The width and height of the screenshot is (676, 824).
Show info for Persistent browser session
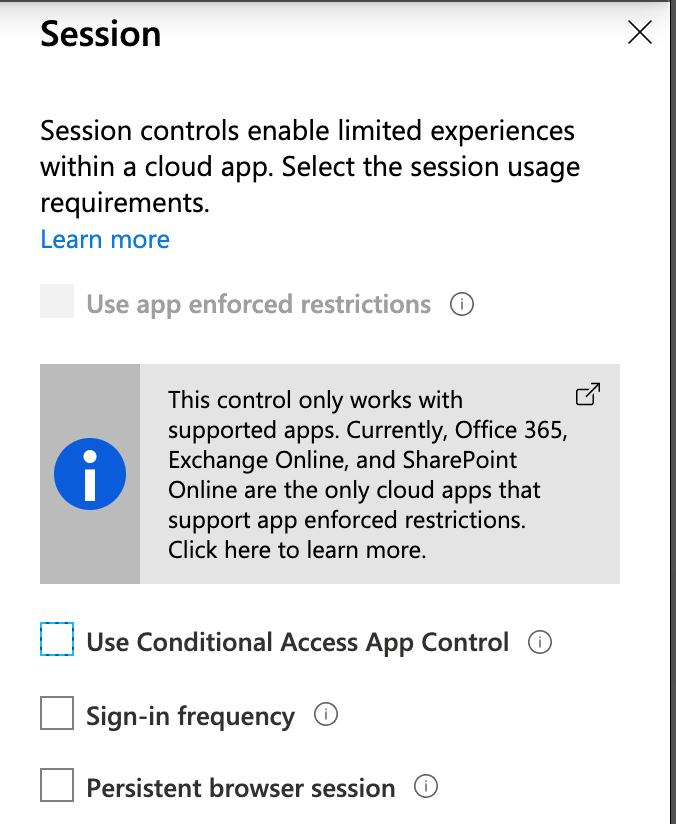click(x=426, y=787)
